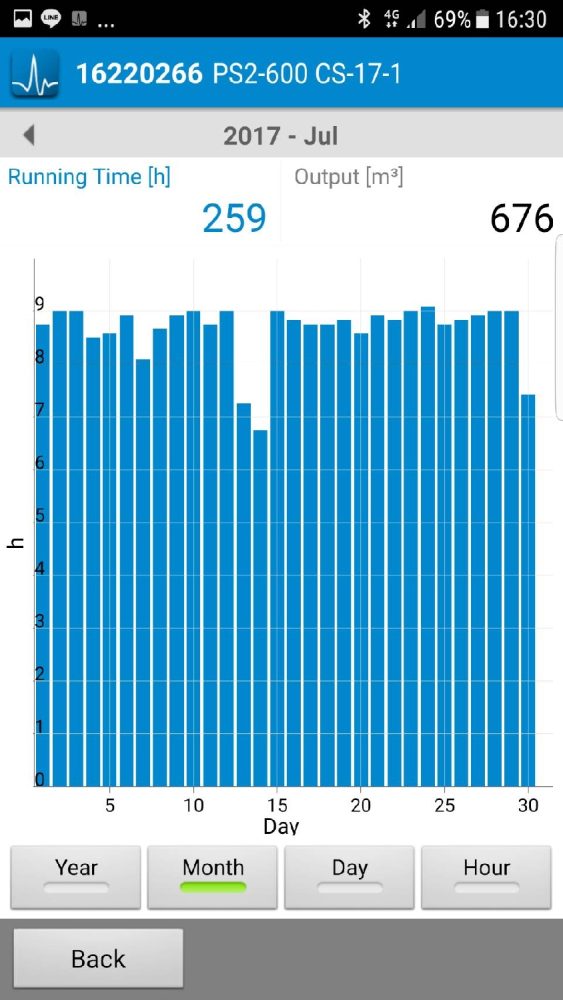Image resolution: width=563 pixels, height=1000 pixels.
Task: Switch to the Day view
Action: pyautogui.click(x=349, y=877)
